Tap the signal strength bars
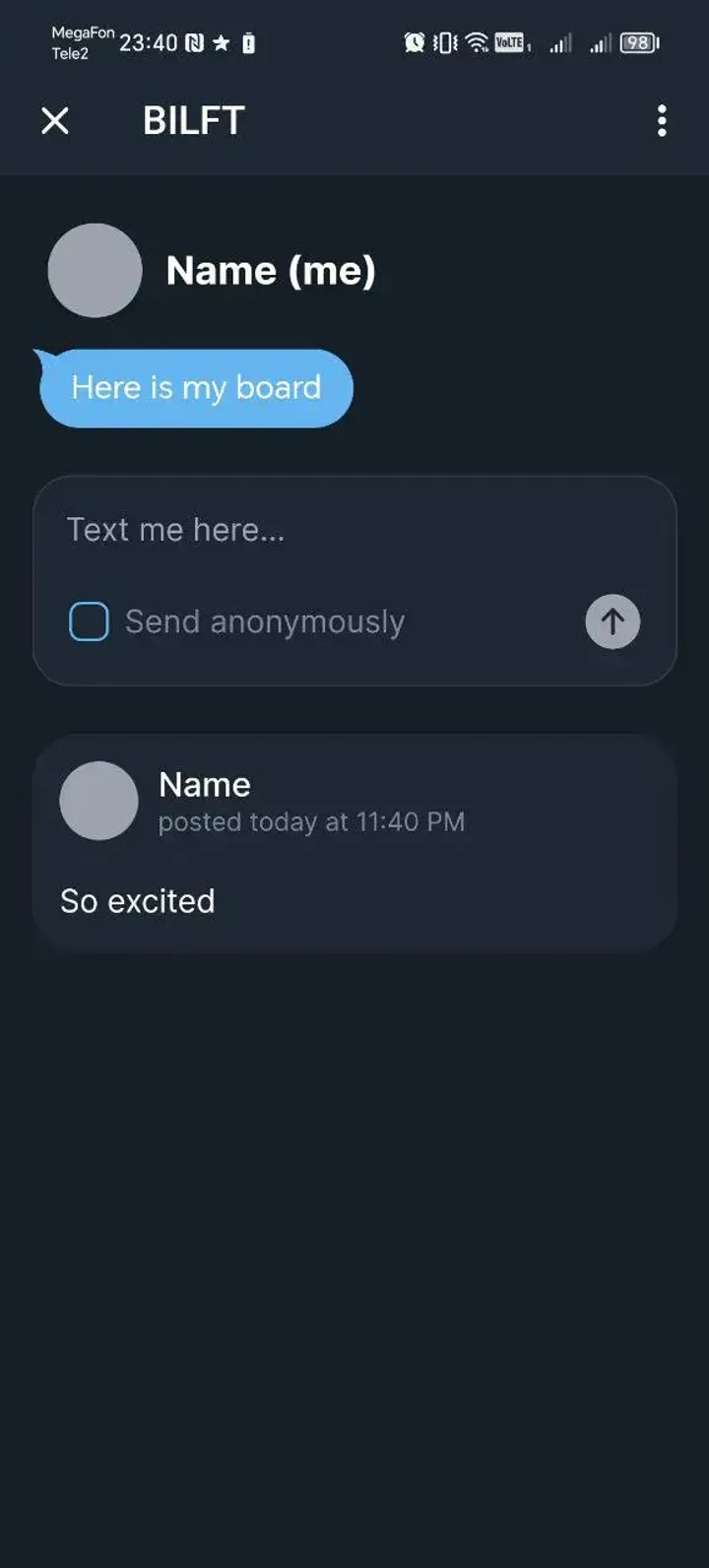Viewport: 709px width, 1568px height. [x=561, y=43]
